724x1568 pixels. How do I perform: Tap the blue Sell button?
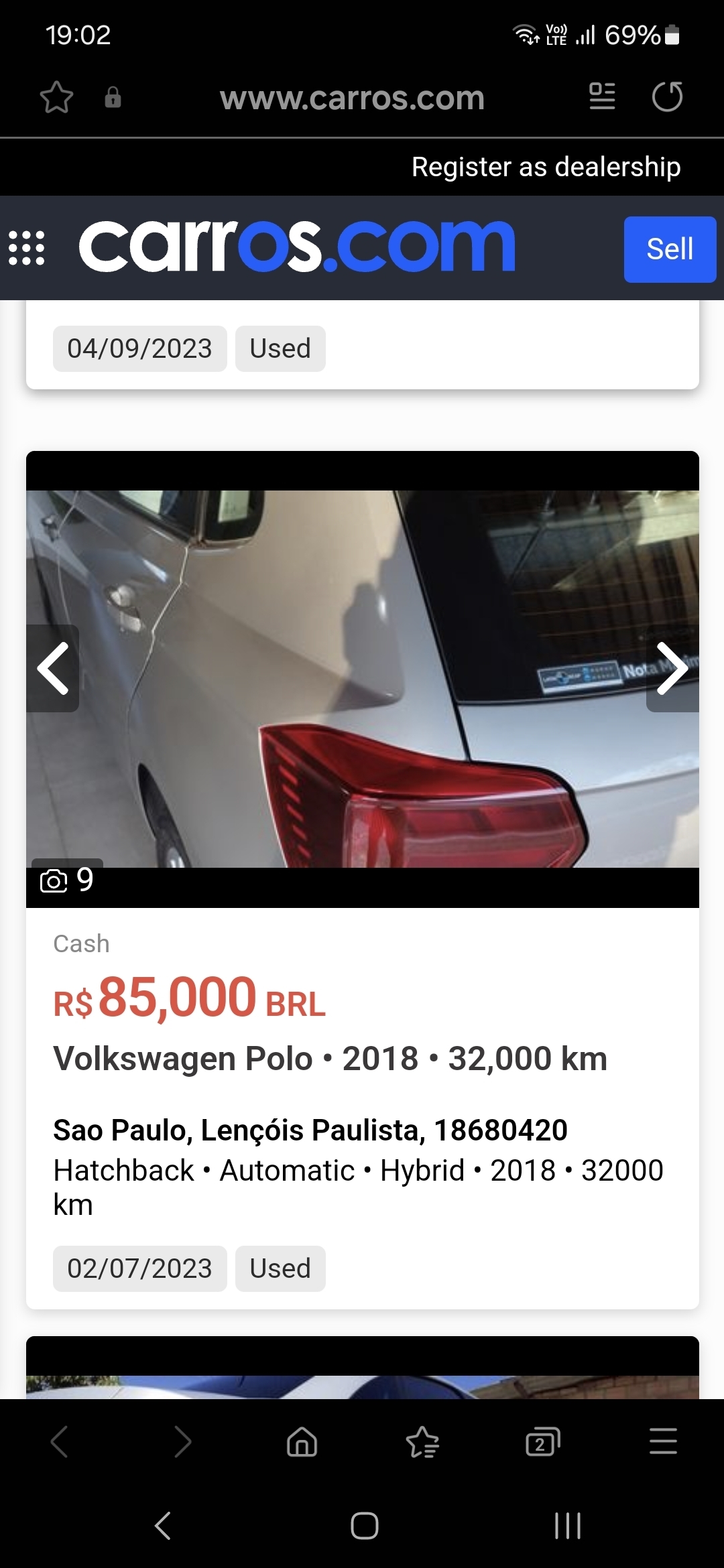[670, 249]
